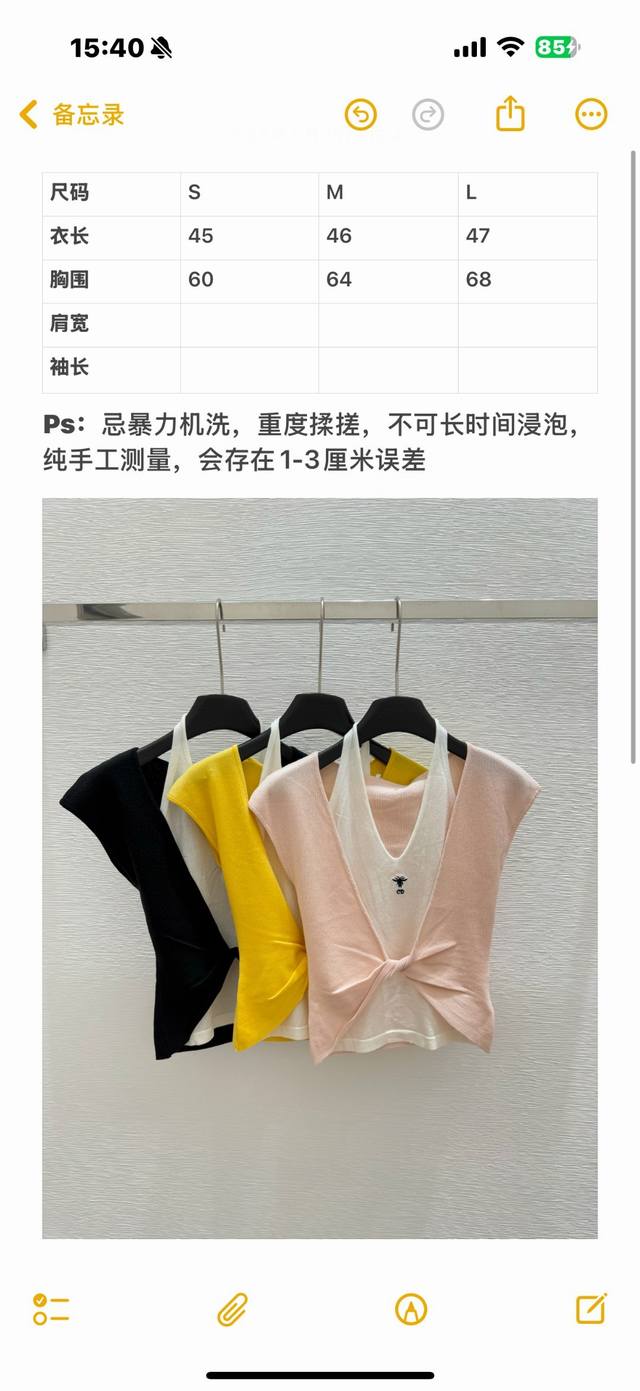Open the markup pen tool
Image resolution: width=640 pixels, height=1391 pixels.
point(411,1309)
